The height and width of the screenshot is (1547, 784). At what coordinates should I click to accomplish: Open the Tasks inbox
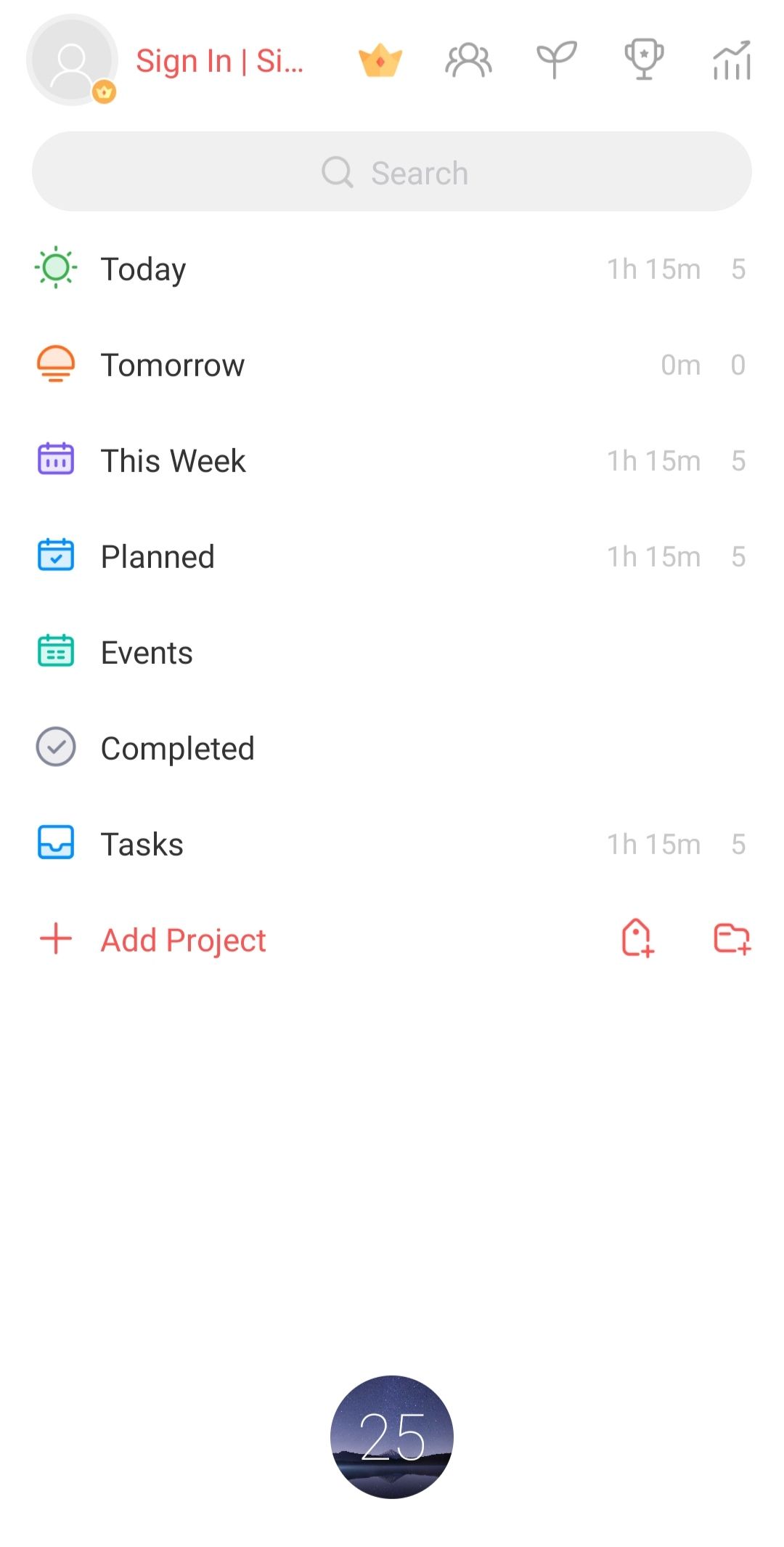pyautogui.click(x=142, y=844)
